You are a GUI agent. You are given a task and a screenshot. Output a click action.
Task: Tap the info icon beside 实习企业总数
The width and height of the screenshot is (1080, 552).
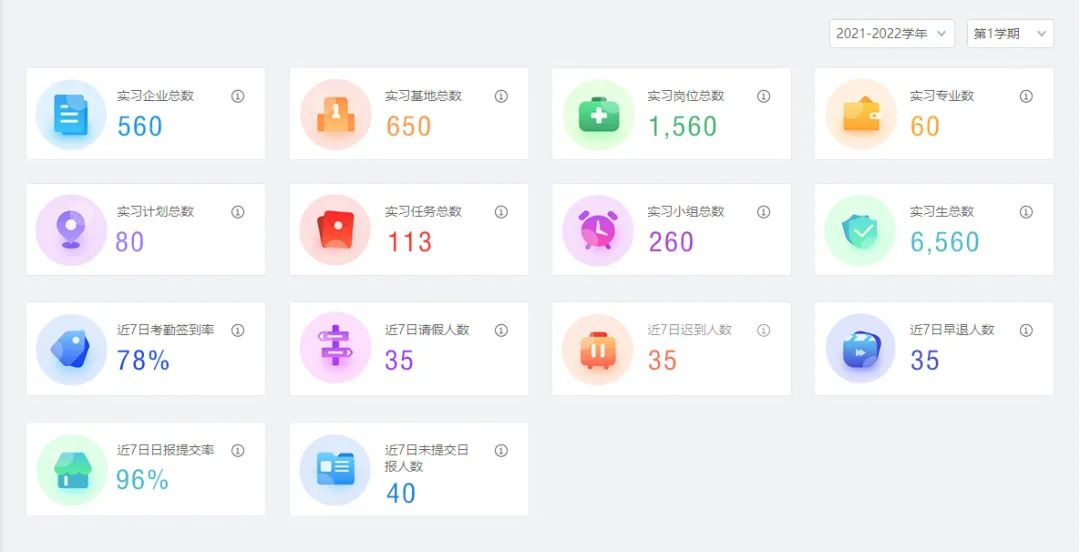coord(238,96)
